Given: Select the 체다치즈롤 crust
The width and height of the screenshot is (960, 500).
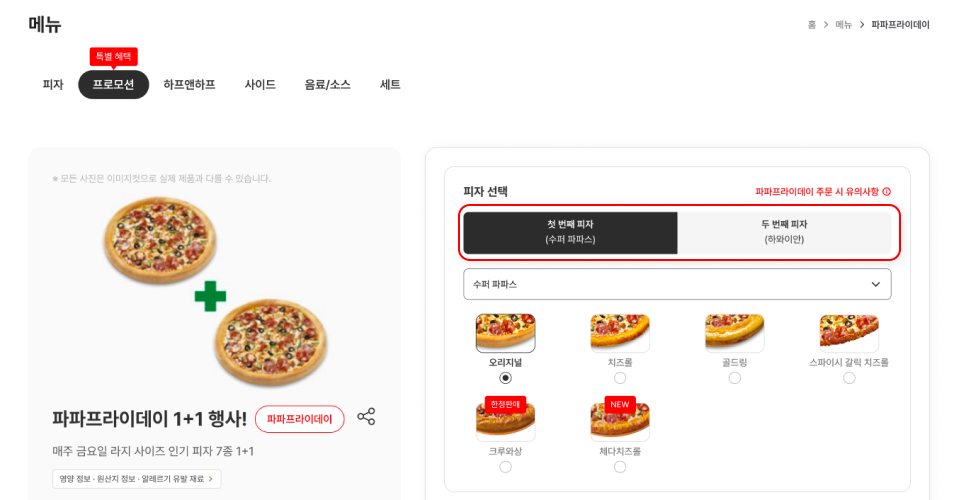Looking at the screenshot, I should point(620,467).
